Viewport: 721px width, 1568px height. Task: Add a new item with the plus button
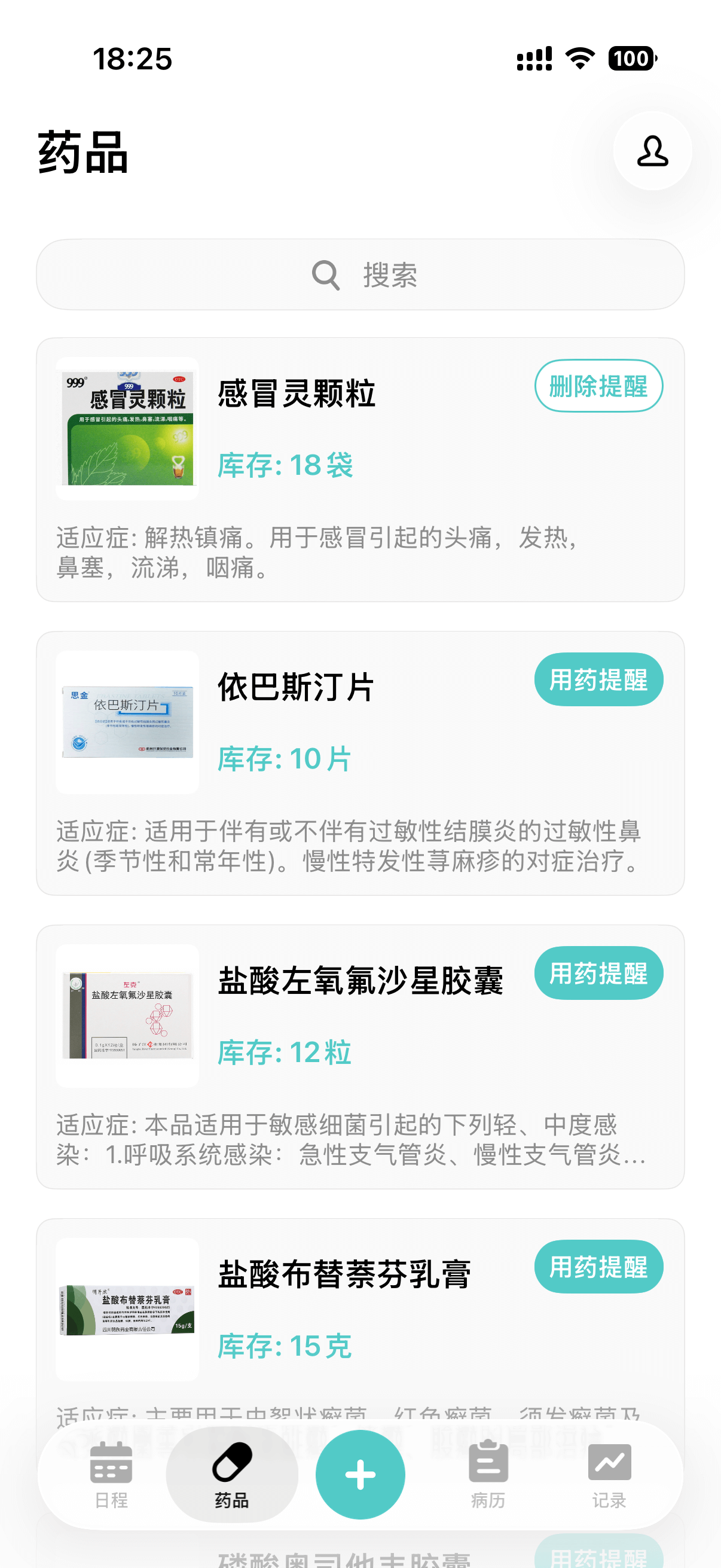[x=360, y=1474]
